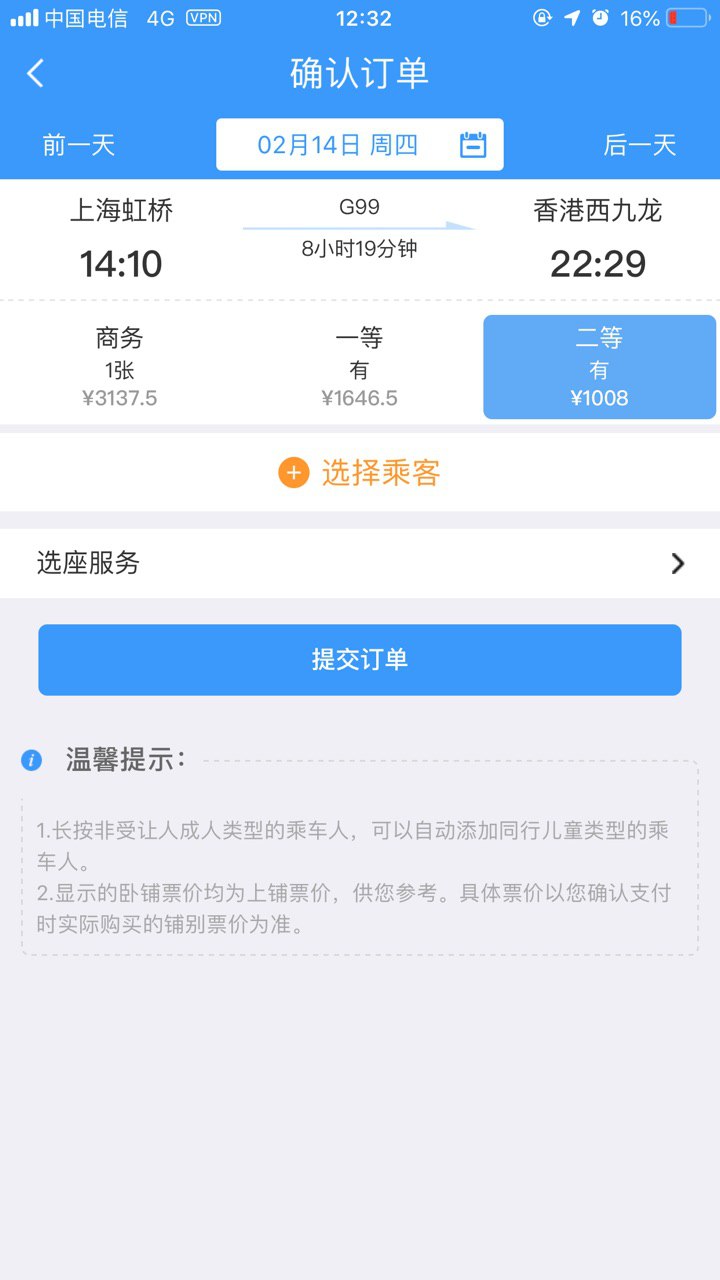720x1280 pixels.
Task: Select 一等 seat at ¥1646.5
Action: [x=360, y=368]
